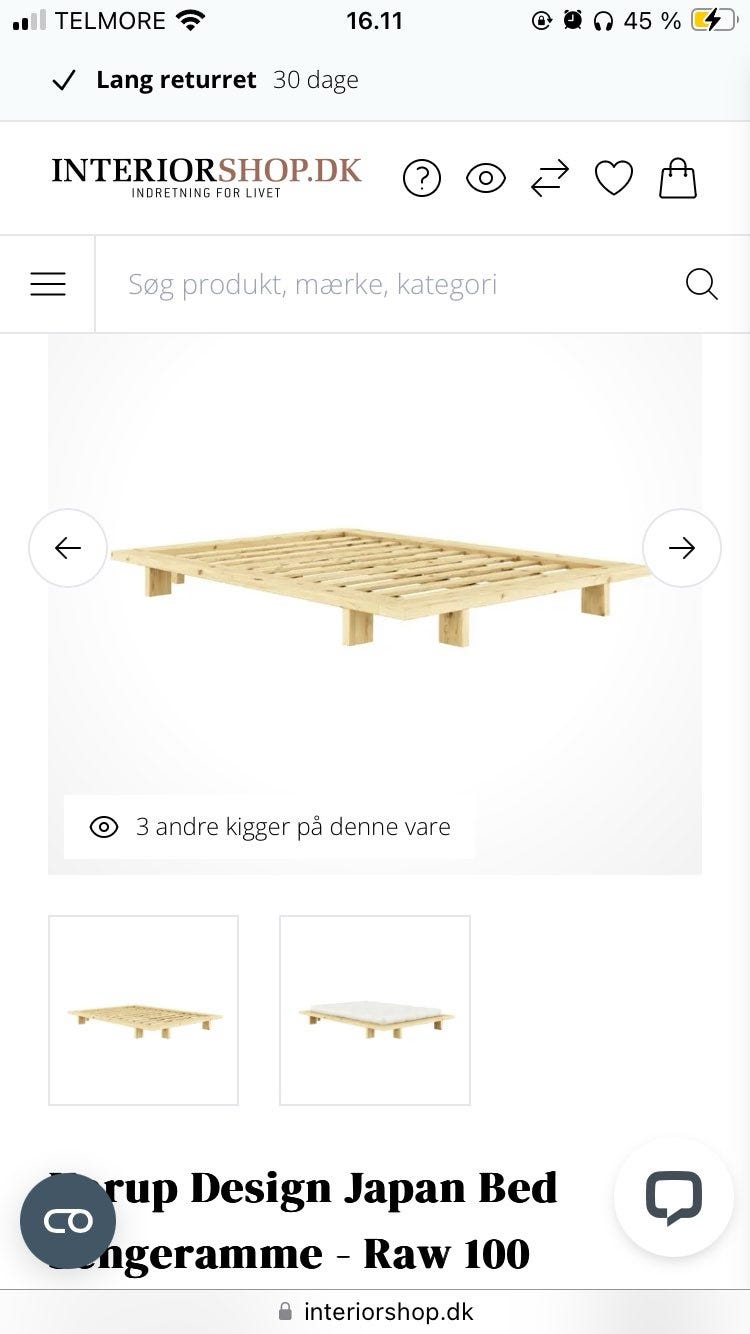Open the cookie settings round button
Image resolution: width=750 pixels, height=1334 pixels.
[68, 1221]
